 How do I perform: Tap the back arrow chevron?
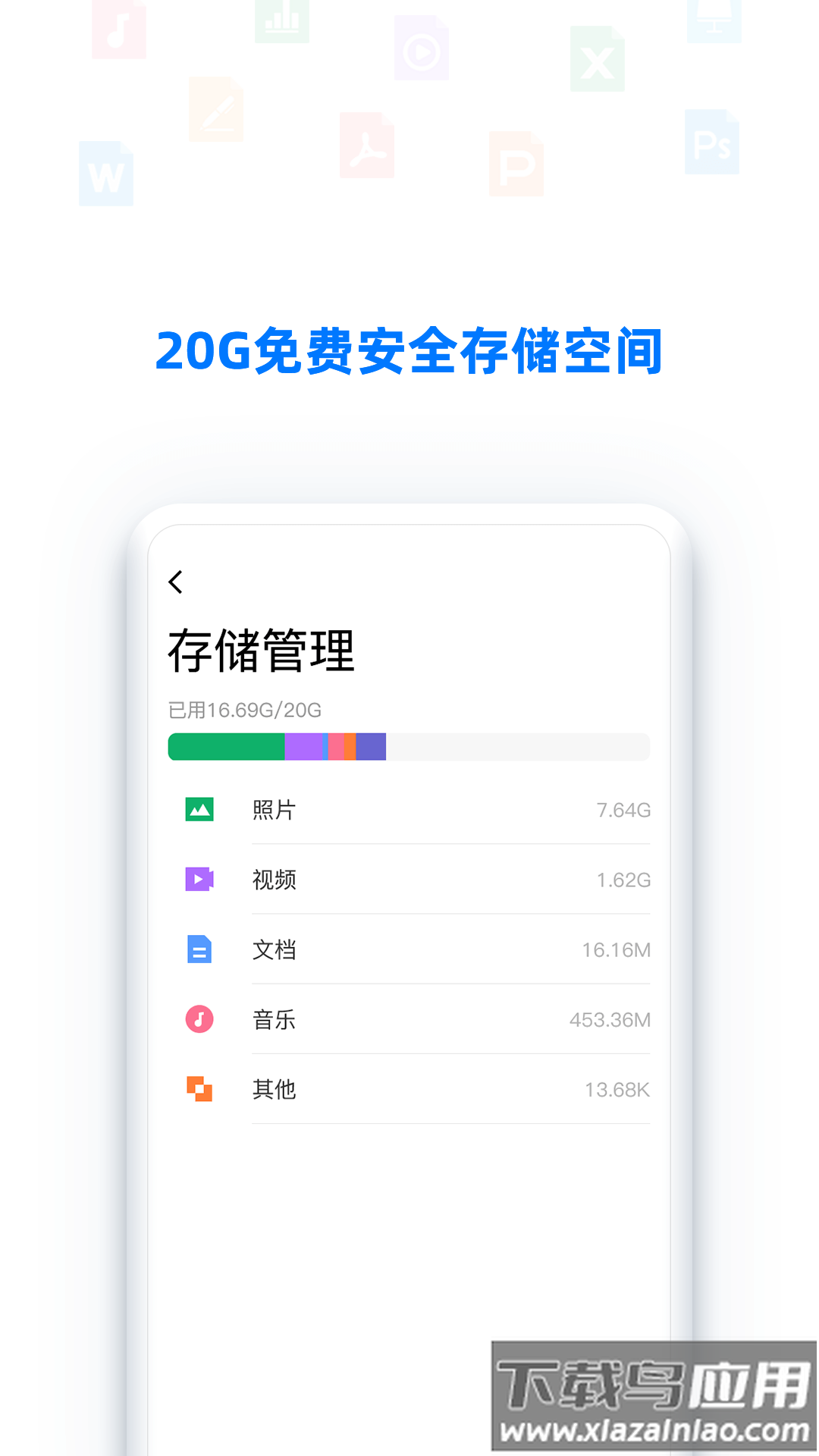pos(177,582)
